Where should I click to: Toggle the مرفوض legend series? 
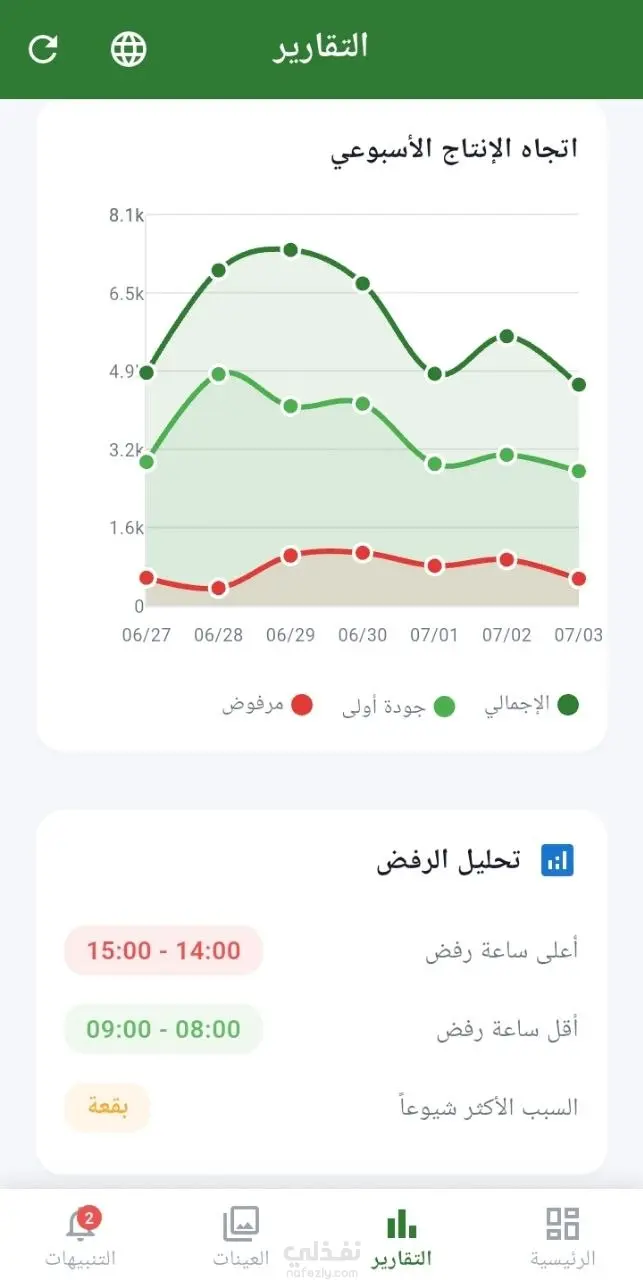268,705
